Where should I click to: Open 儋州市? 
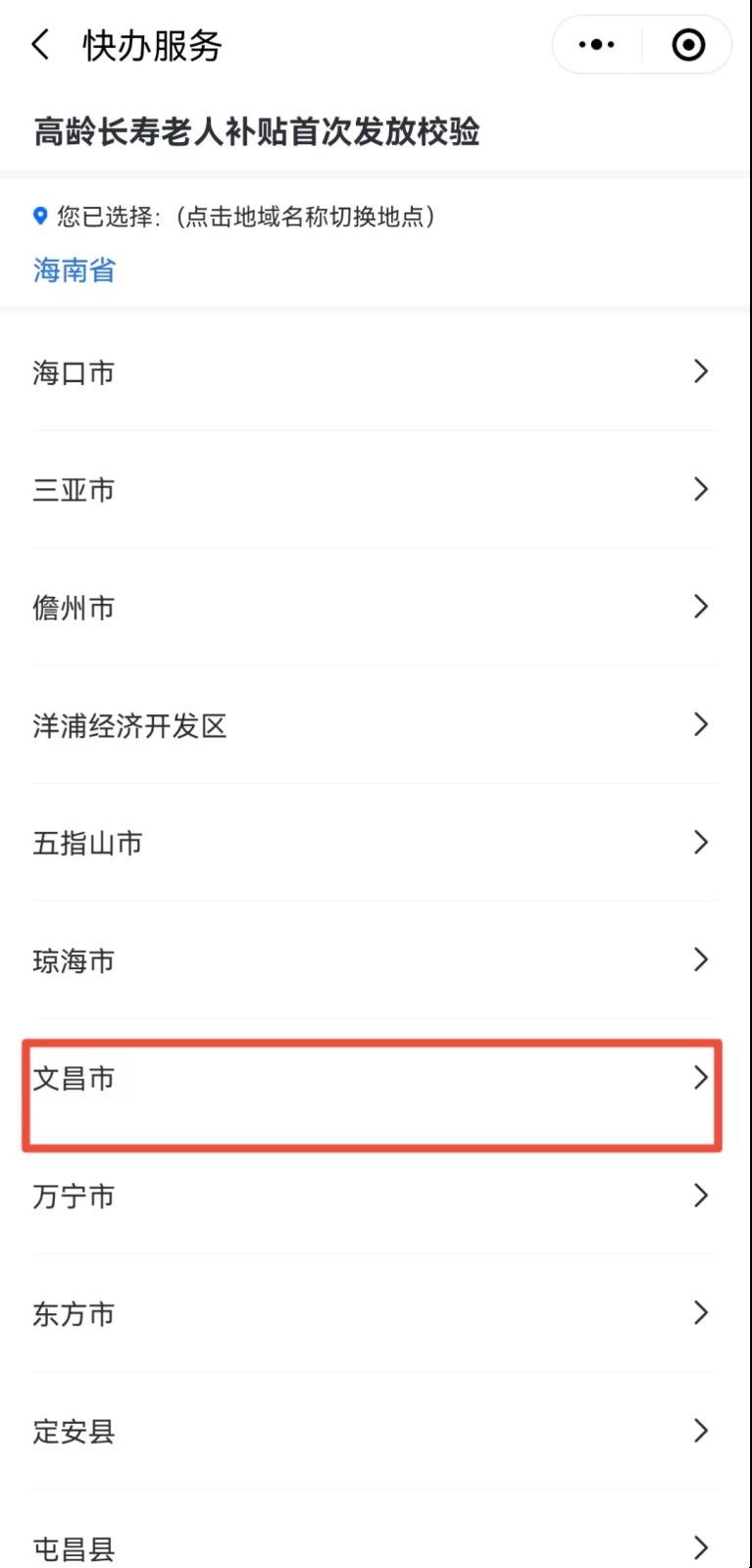coord(376,608)
